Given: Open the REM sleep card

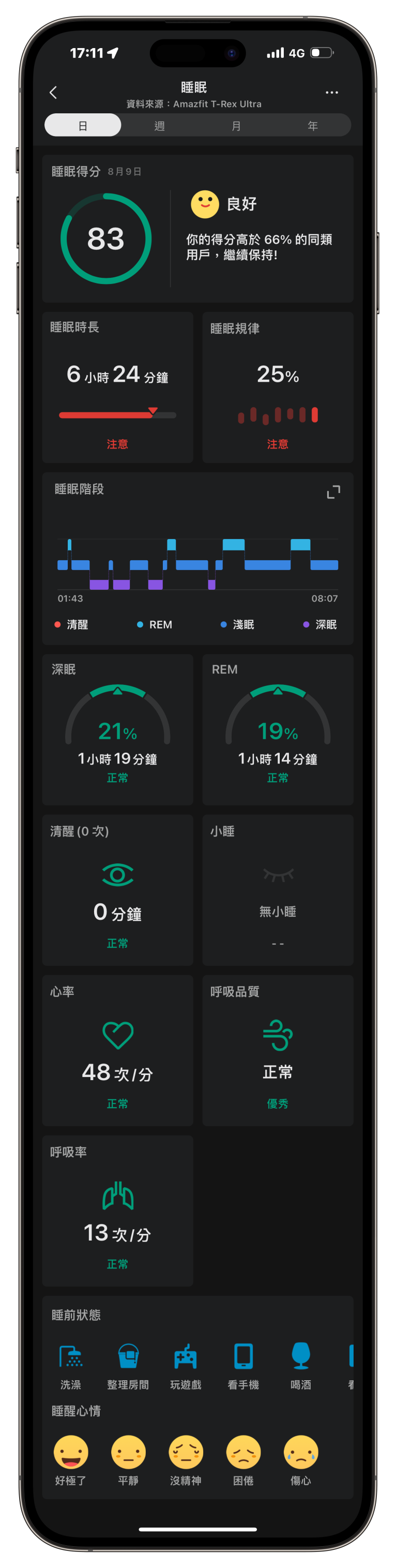Looking at the screenshot, I should pyautogui.click(x=278, y=730).
